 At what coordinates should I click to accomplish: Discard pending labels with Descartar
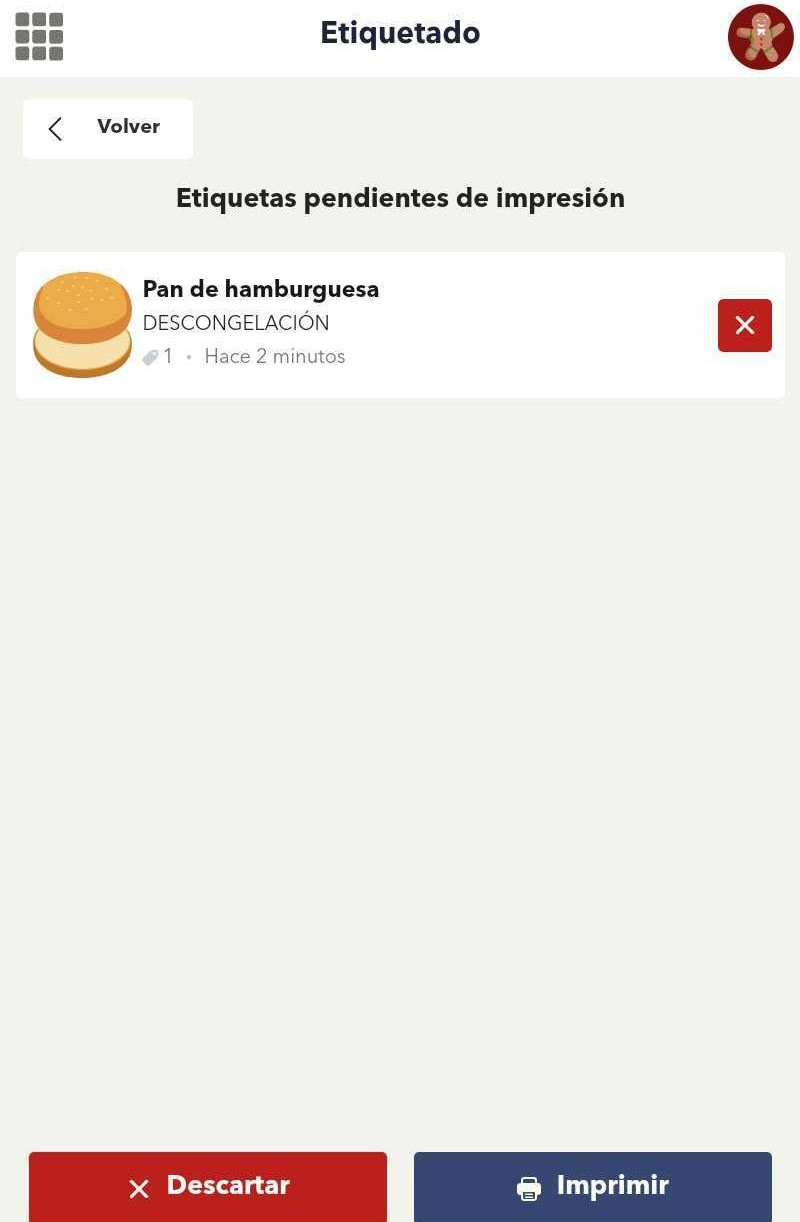[208, 1186]
